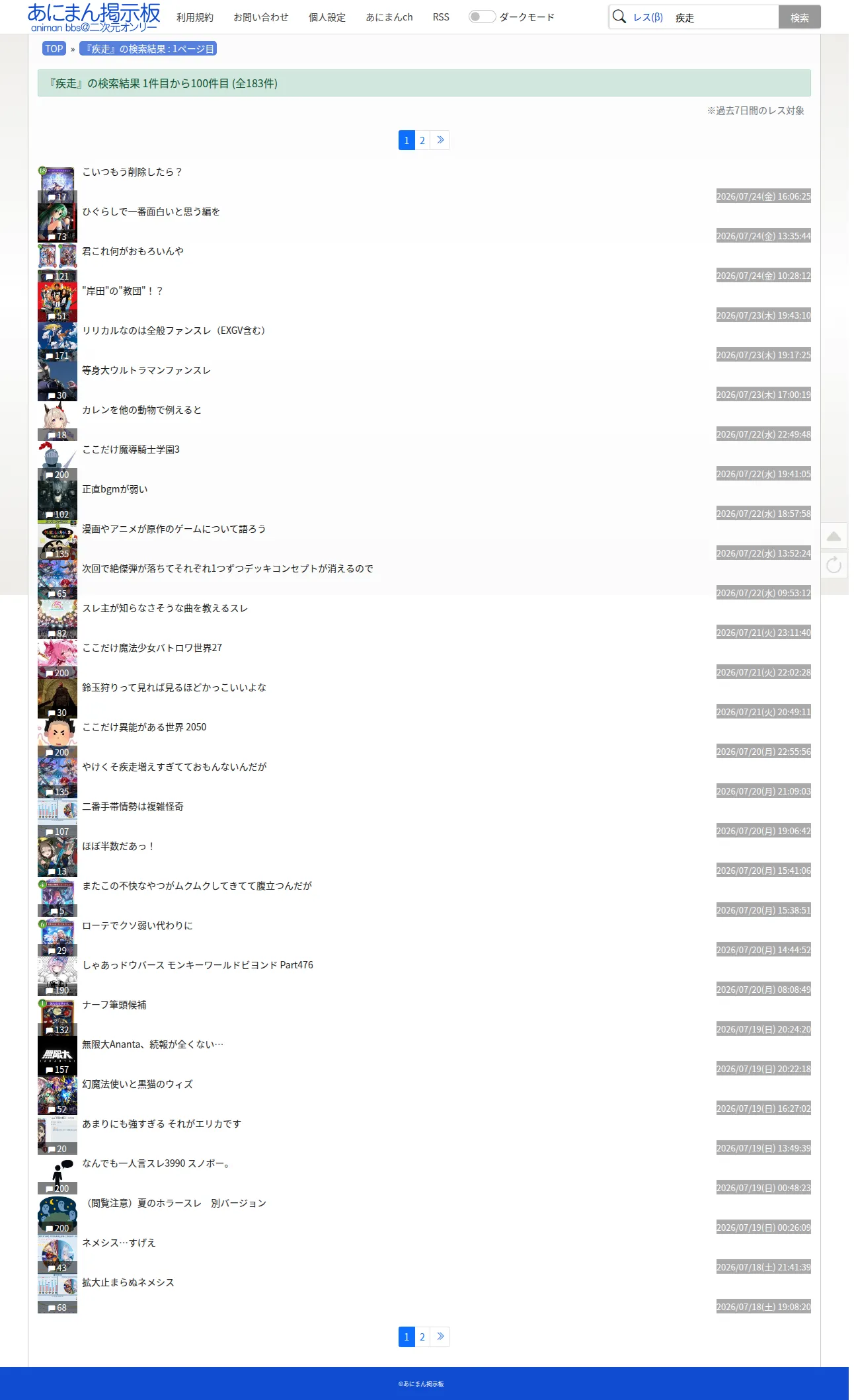Open thread やけくそ疾走増えすぎてておもんないんだが
This screenshot has width=854, height=1400.
click(175, 767)
